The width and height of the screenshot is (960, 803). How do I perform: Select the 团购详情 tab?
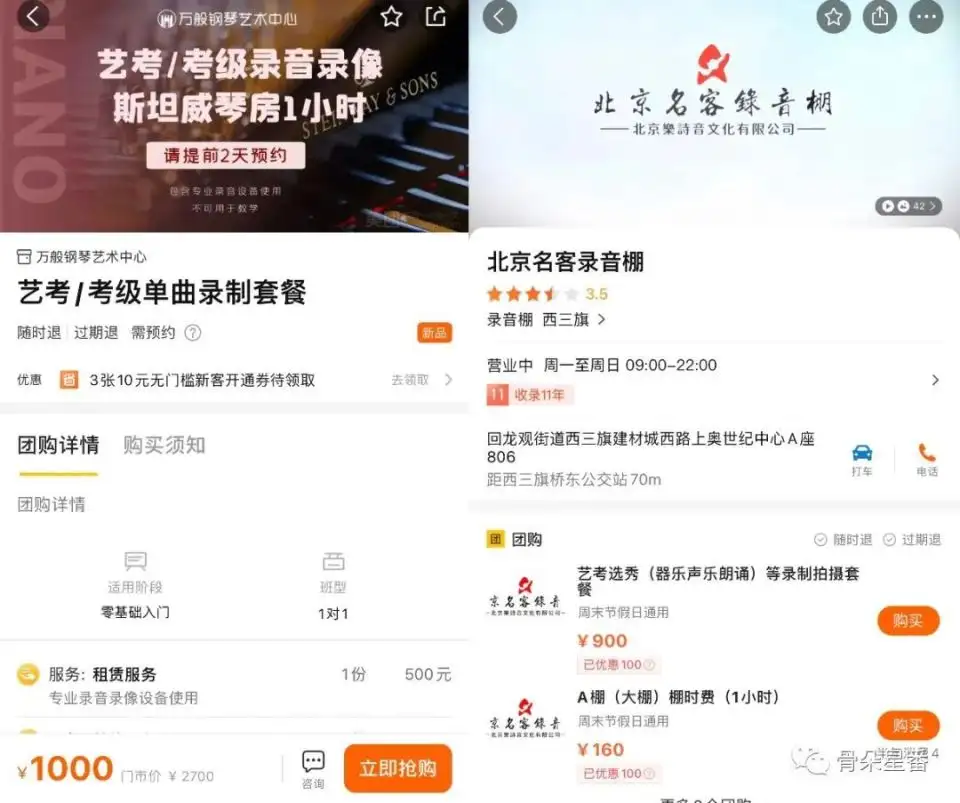[x=58, y=445]
